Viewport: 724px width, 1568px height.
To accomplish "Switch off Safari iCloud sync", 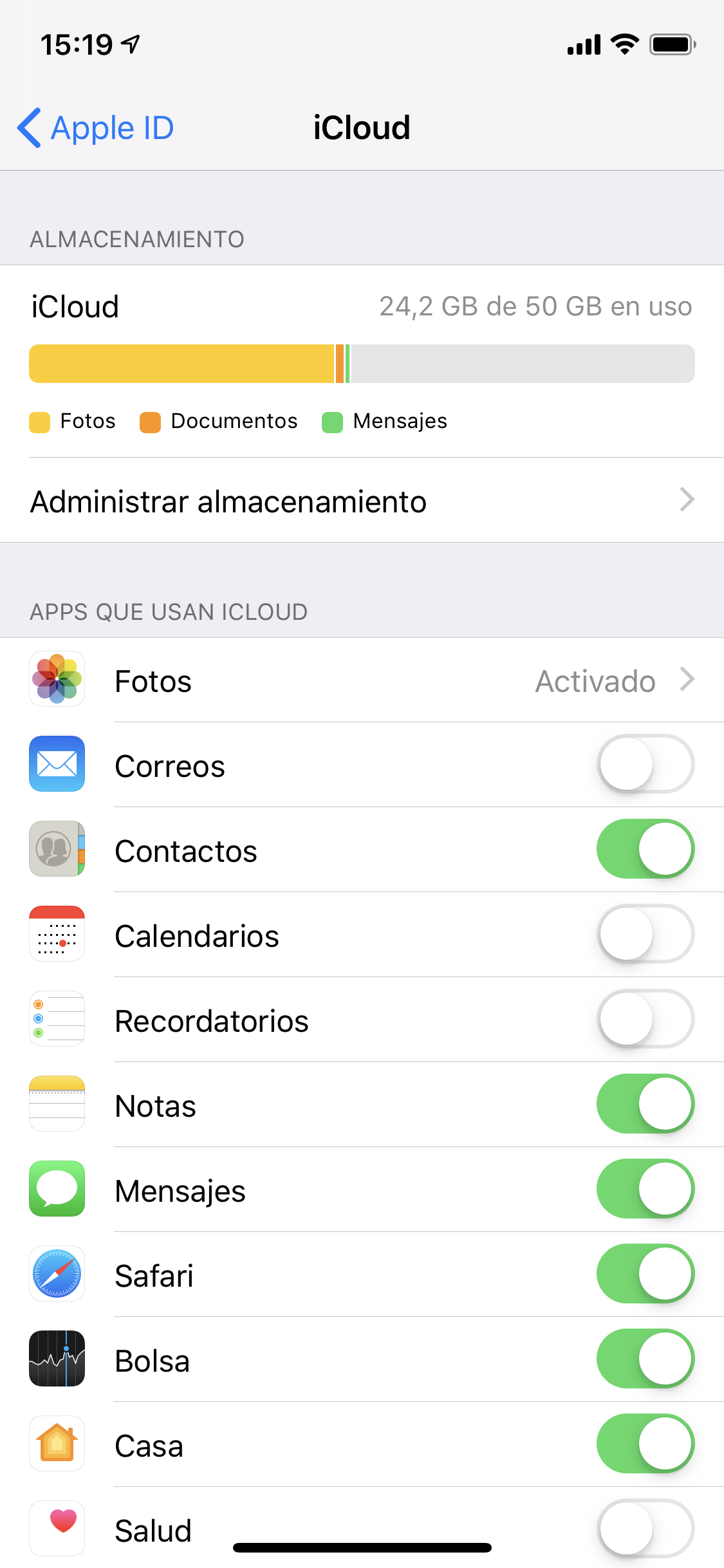I will pos(645,1274).
